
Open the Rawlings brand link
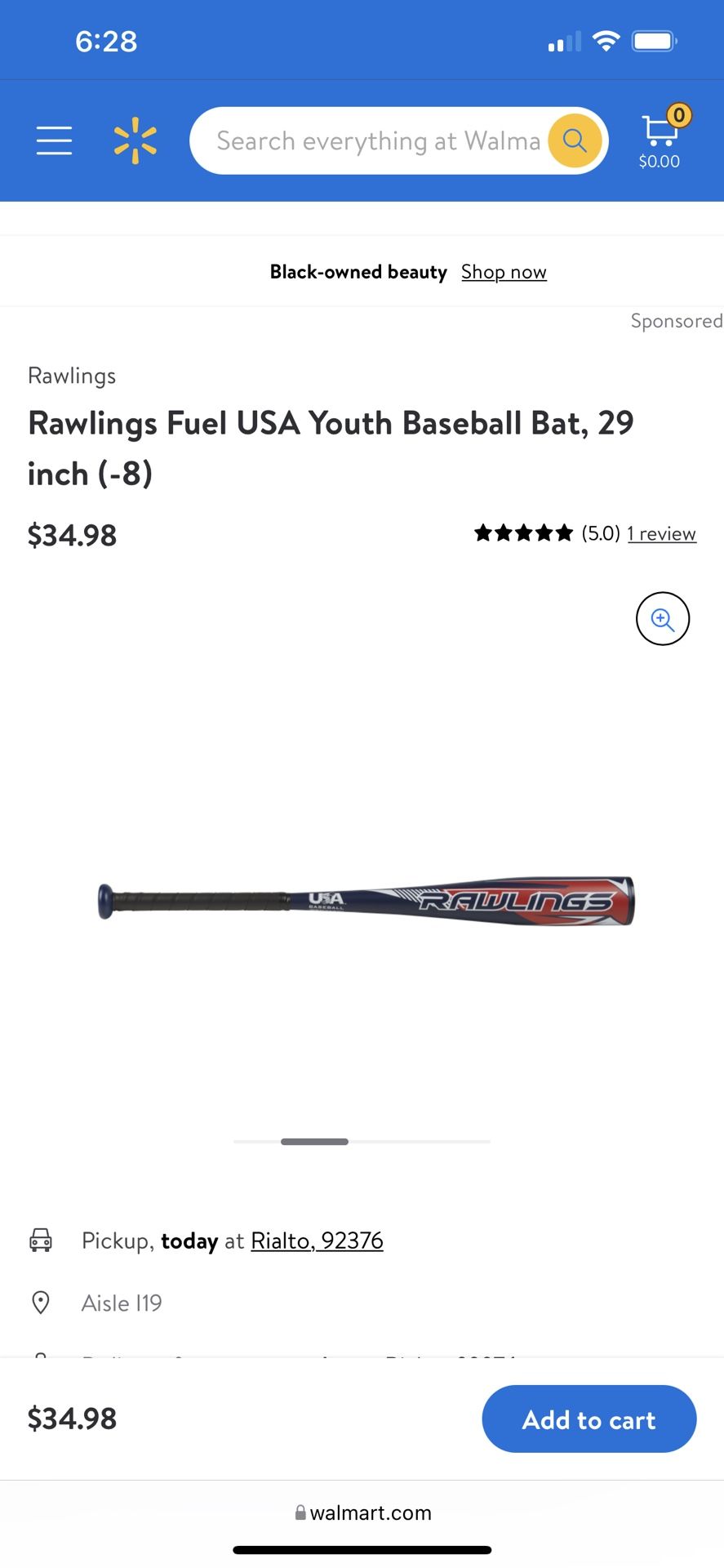coord(72,376)
